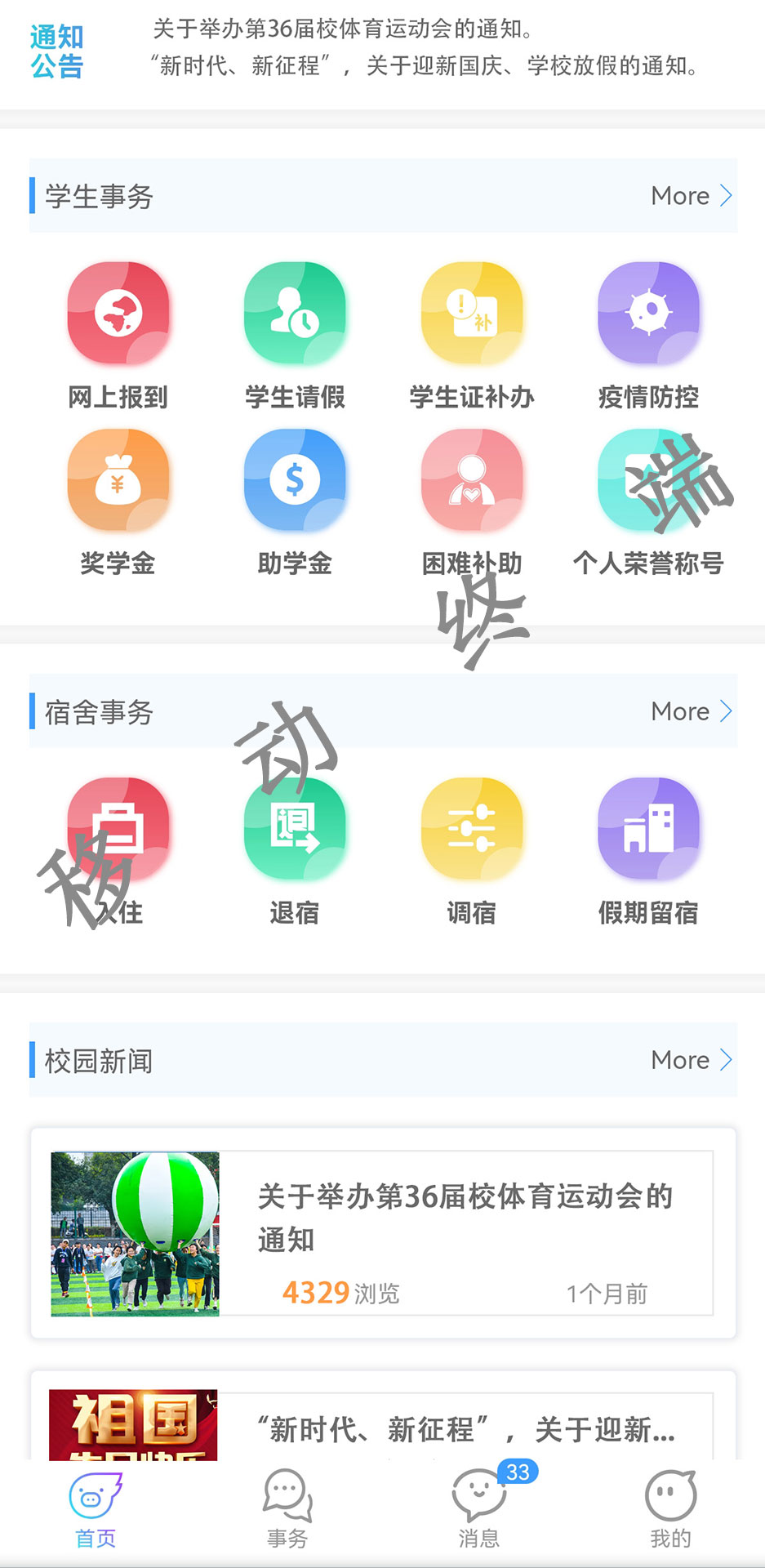Open 疫情防控 page
Screen dimensions: 765x1568
coord(648,313)
